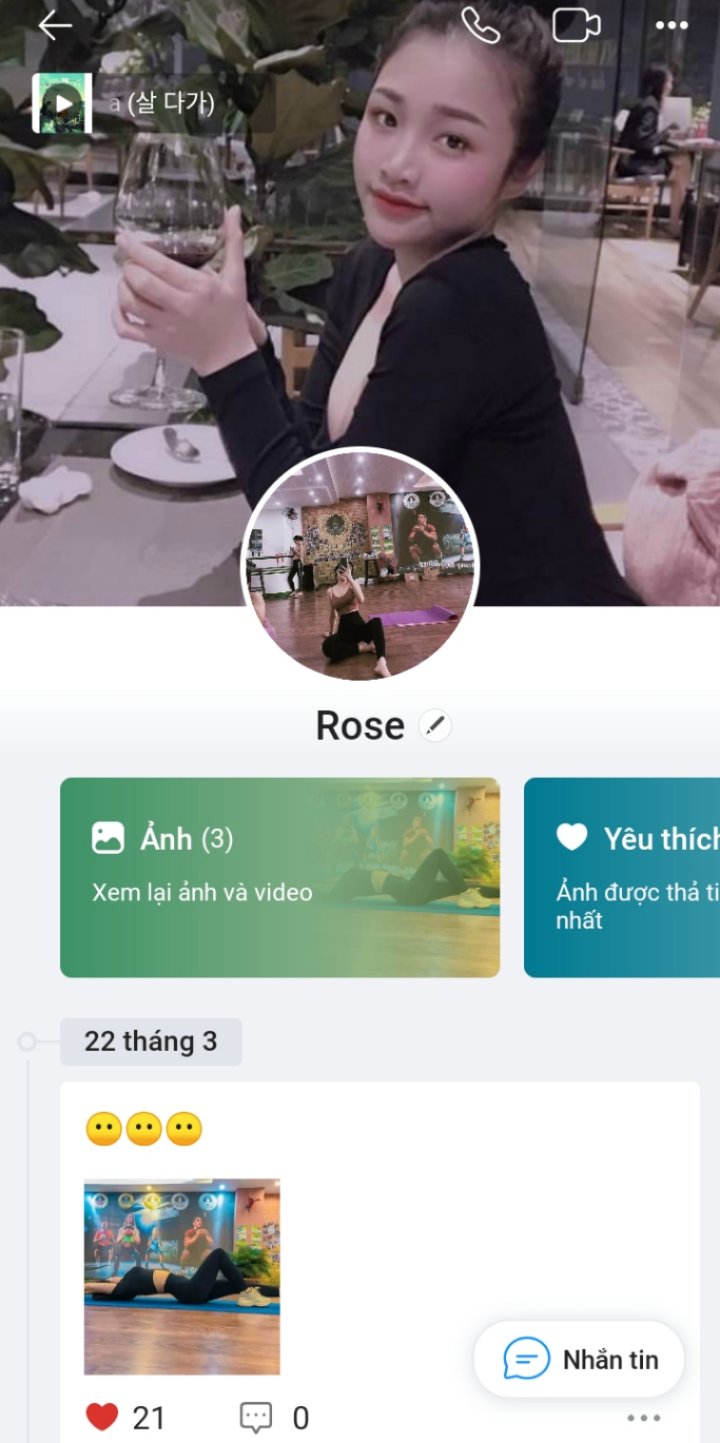Go back using the arrow icon
This screenshot has height=1443, width=720.
click(54, 26)
